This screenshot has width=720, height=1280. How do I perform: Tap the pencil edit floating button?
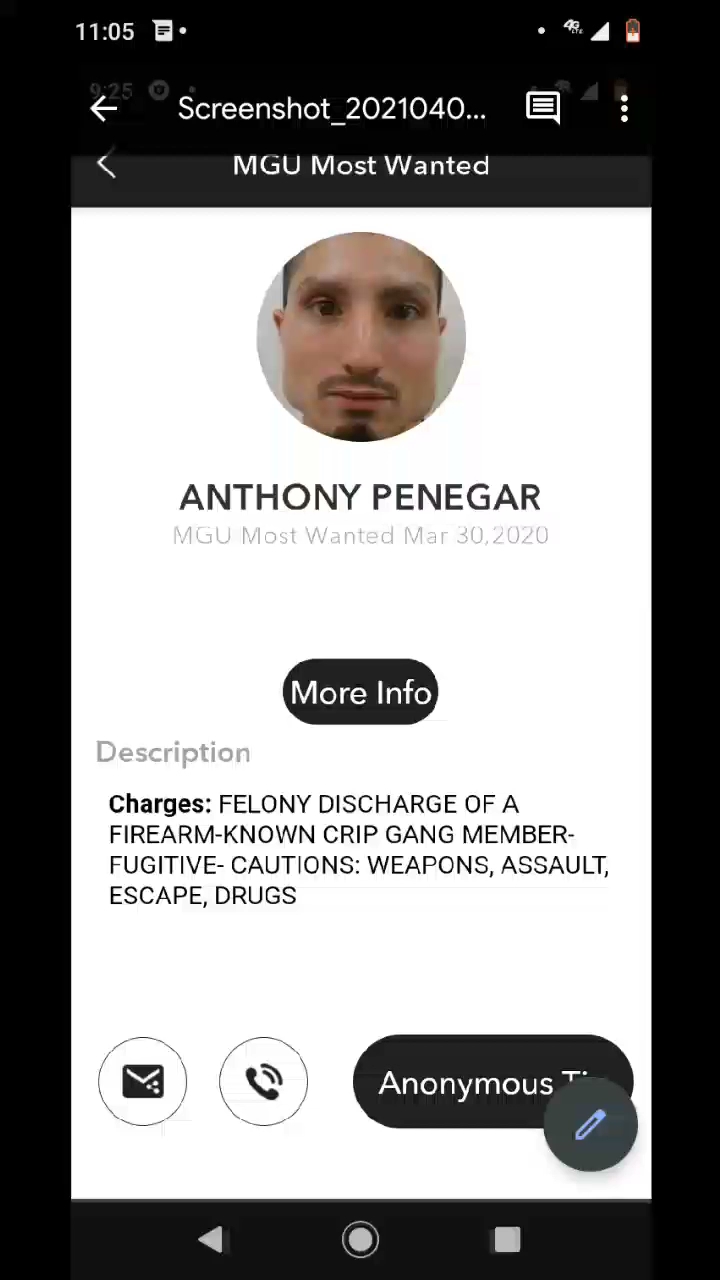pos(590,1125)
